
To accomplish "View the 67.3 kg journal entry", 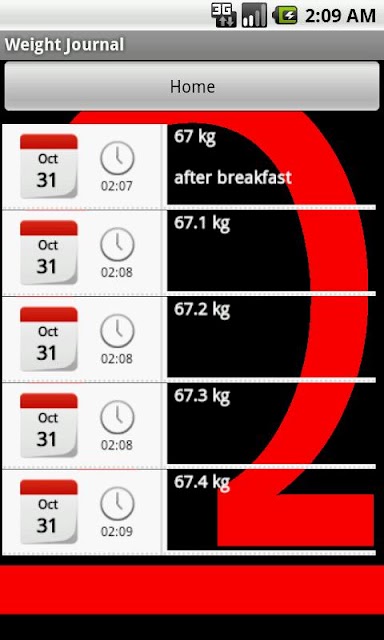I will tap(189, 426).
